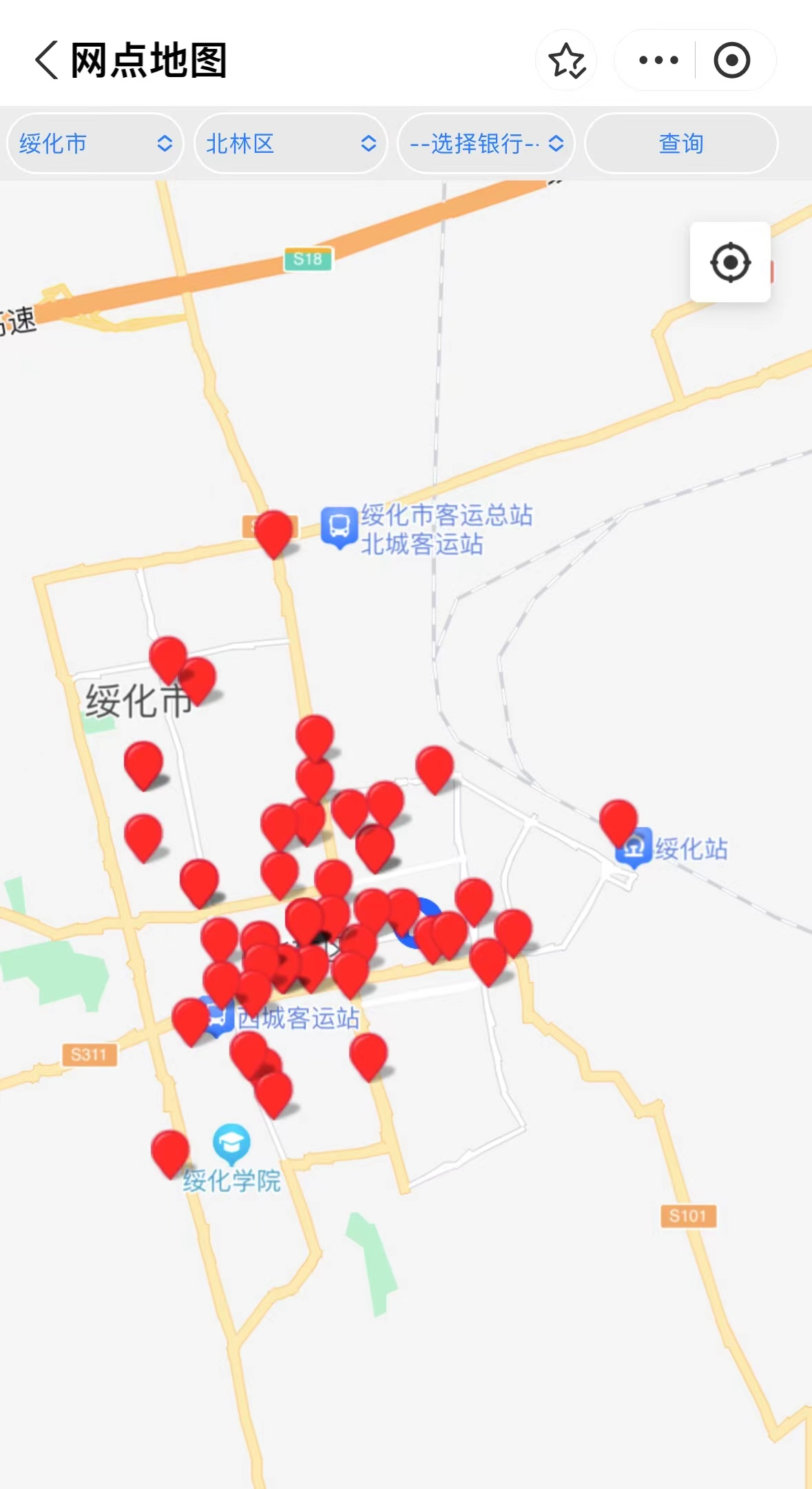Open the three-dot more menu
The width and height of the screenshot is (812, 1489).
click(x=658, y=61)
